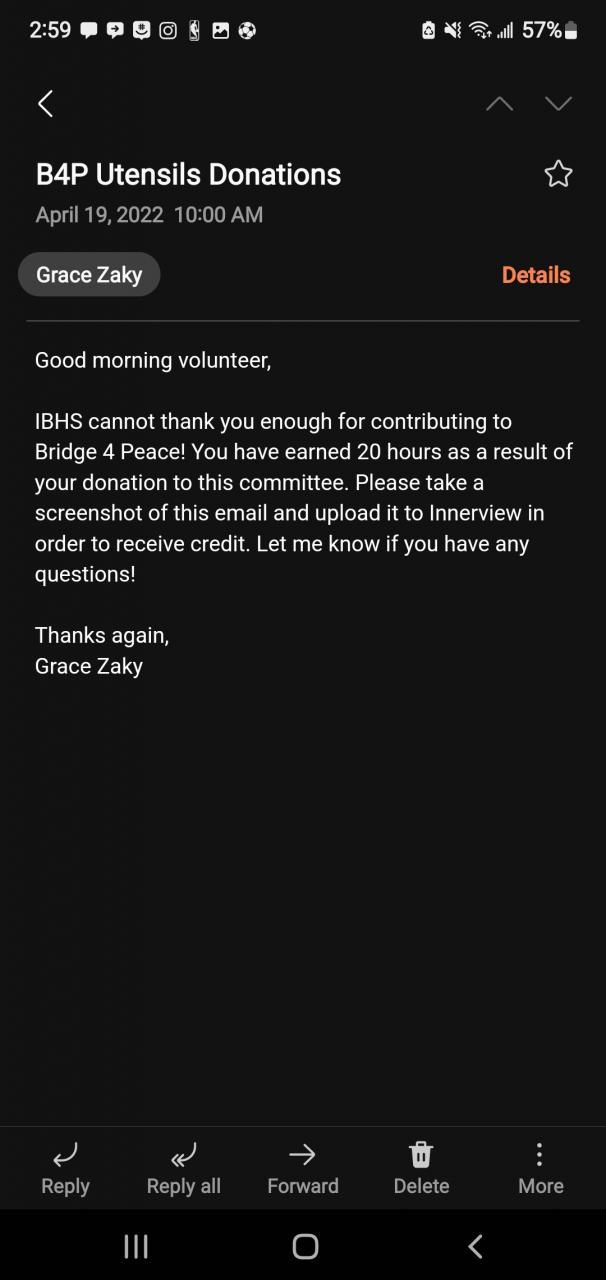Jump to the next email

tap(558, 104)
